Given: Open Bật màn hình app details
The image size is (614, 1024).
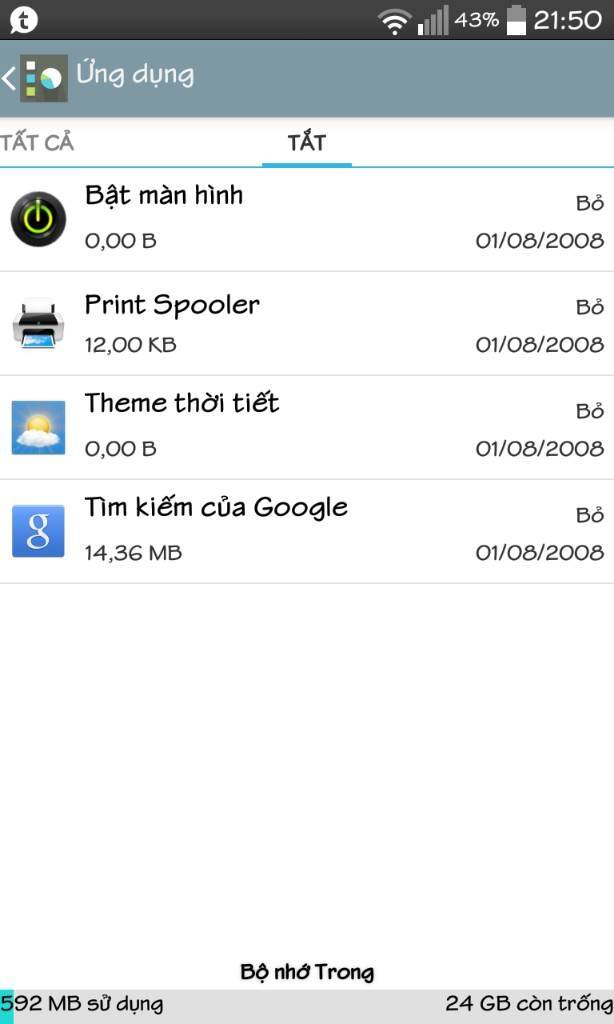Looking at the screenshot, I should click(306, 218).
